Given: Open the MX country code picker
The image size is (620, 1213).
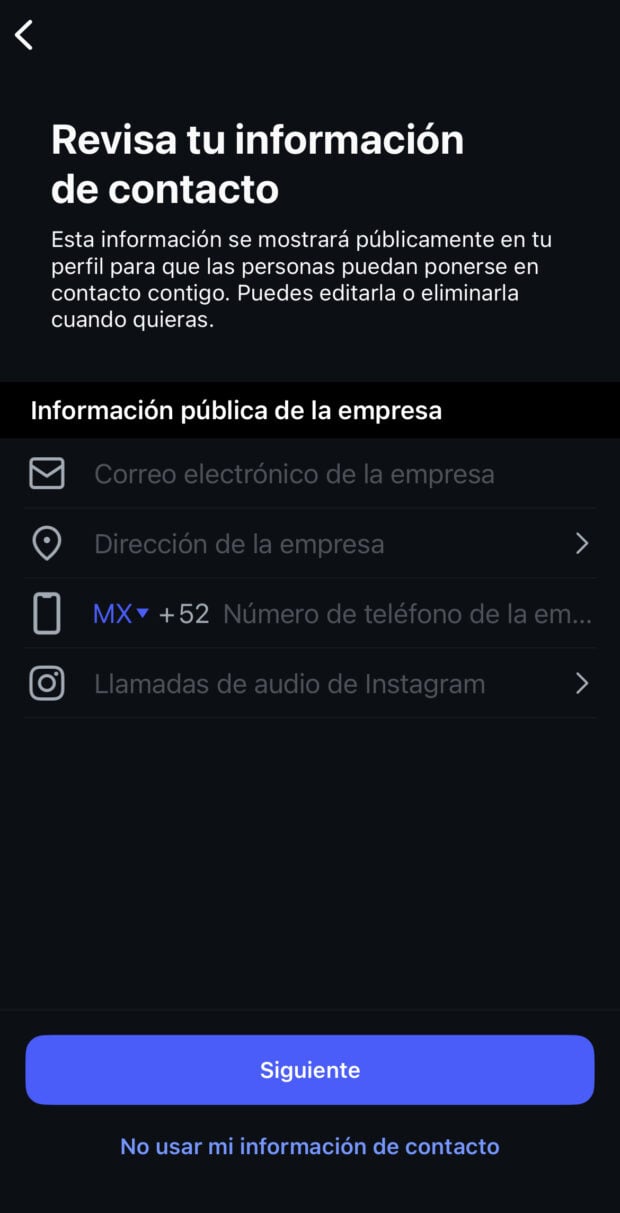Looking at the screenshot, I should tap(120, 614).
